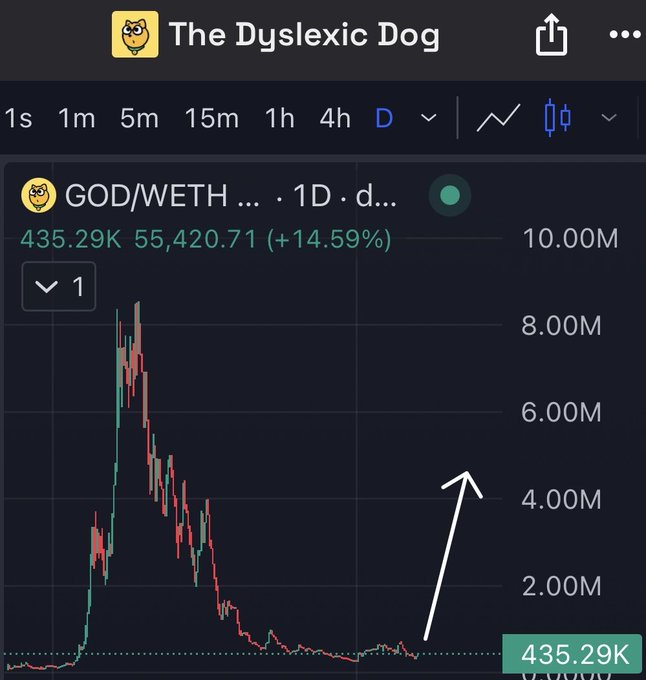Viewport: 646px width, 680px height.
Task: Switch to the 1m timeframe
Action: click(76, 119)
